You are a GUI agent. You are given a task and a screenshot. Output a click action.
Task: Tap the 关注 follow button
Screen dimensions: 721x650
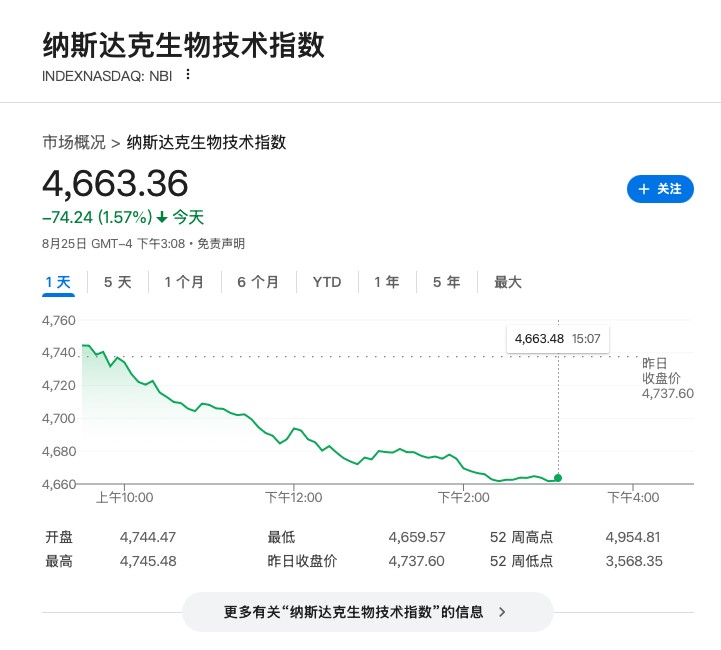point(660,189)
